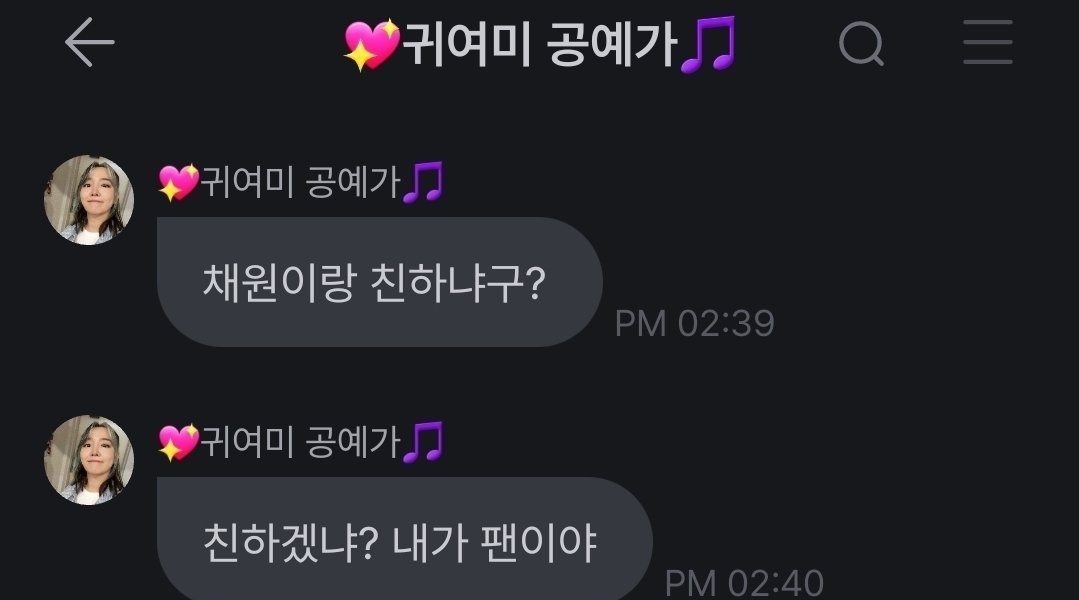Viewport: 1079px width, 600px height.
Task: Tap the avatar beside '친하겠냐? 내가 팬이야'
Action: 89,460
